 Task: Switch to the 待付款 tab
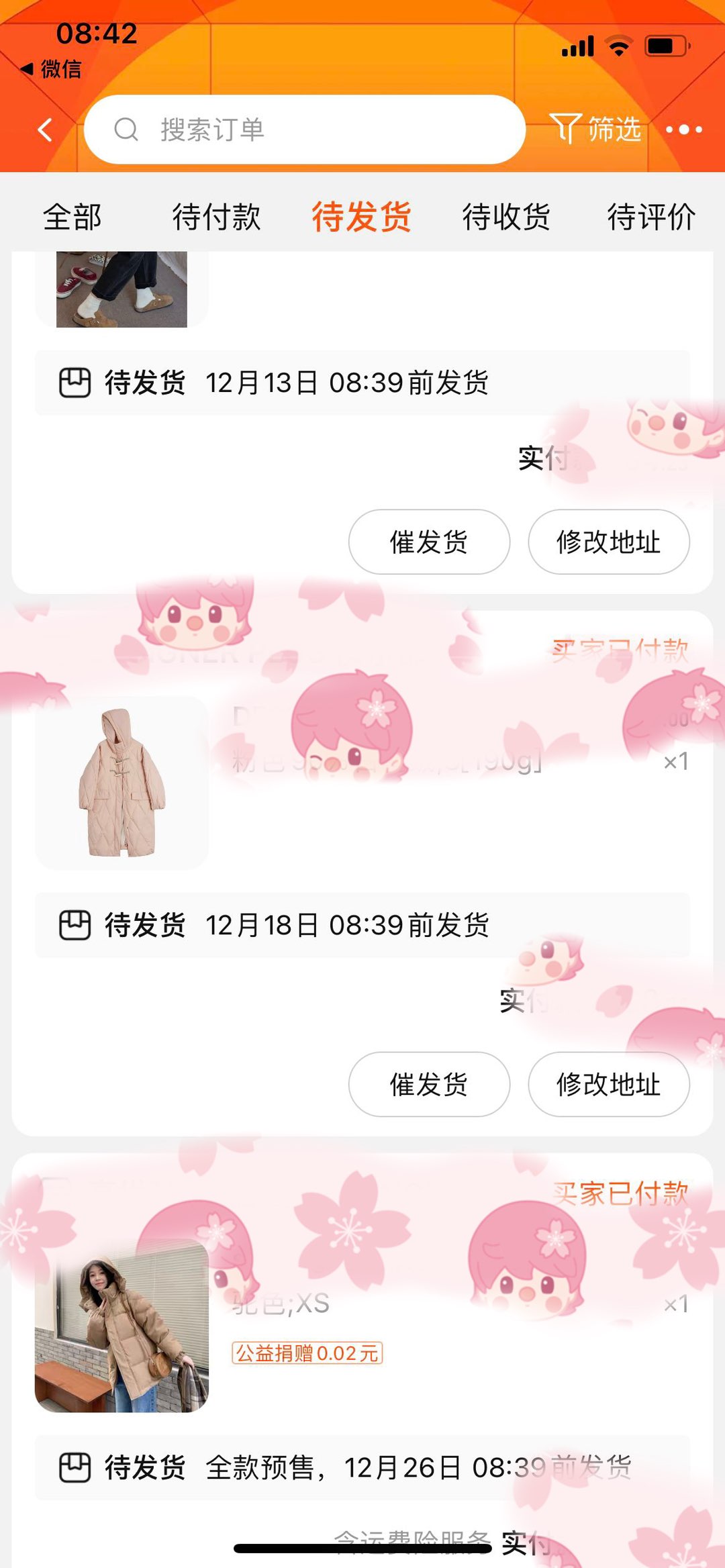(216, 217)
